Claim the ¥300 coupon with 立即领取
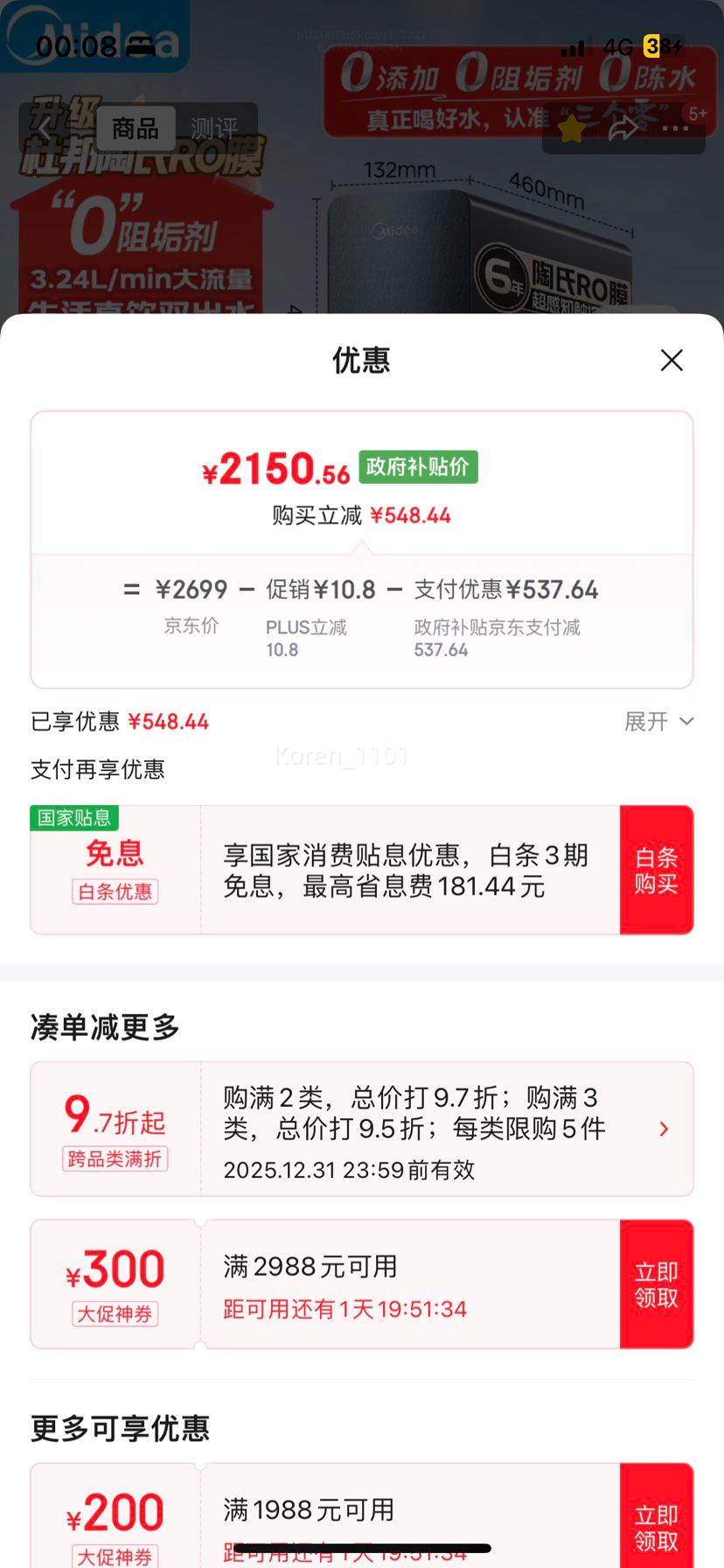Viewport: 724px width, 1568px height. tap(656, 1284)
